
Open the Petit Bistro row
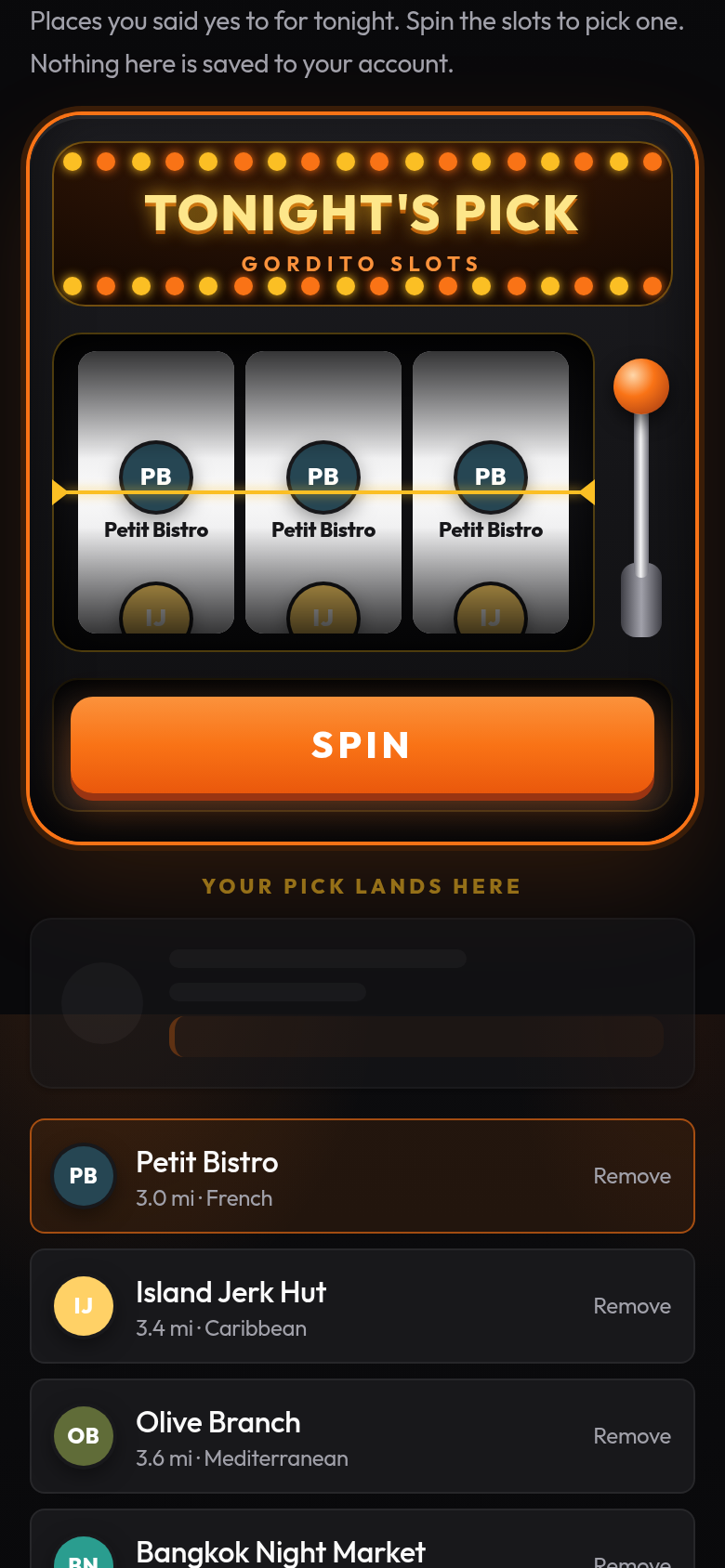[x=362, y=1176]
